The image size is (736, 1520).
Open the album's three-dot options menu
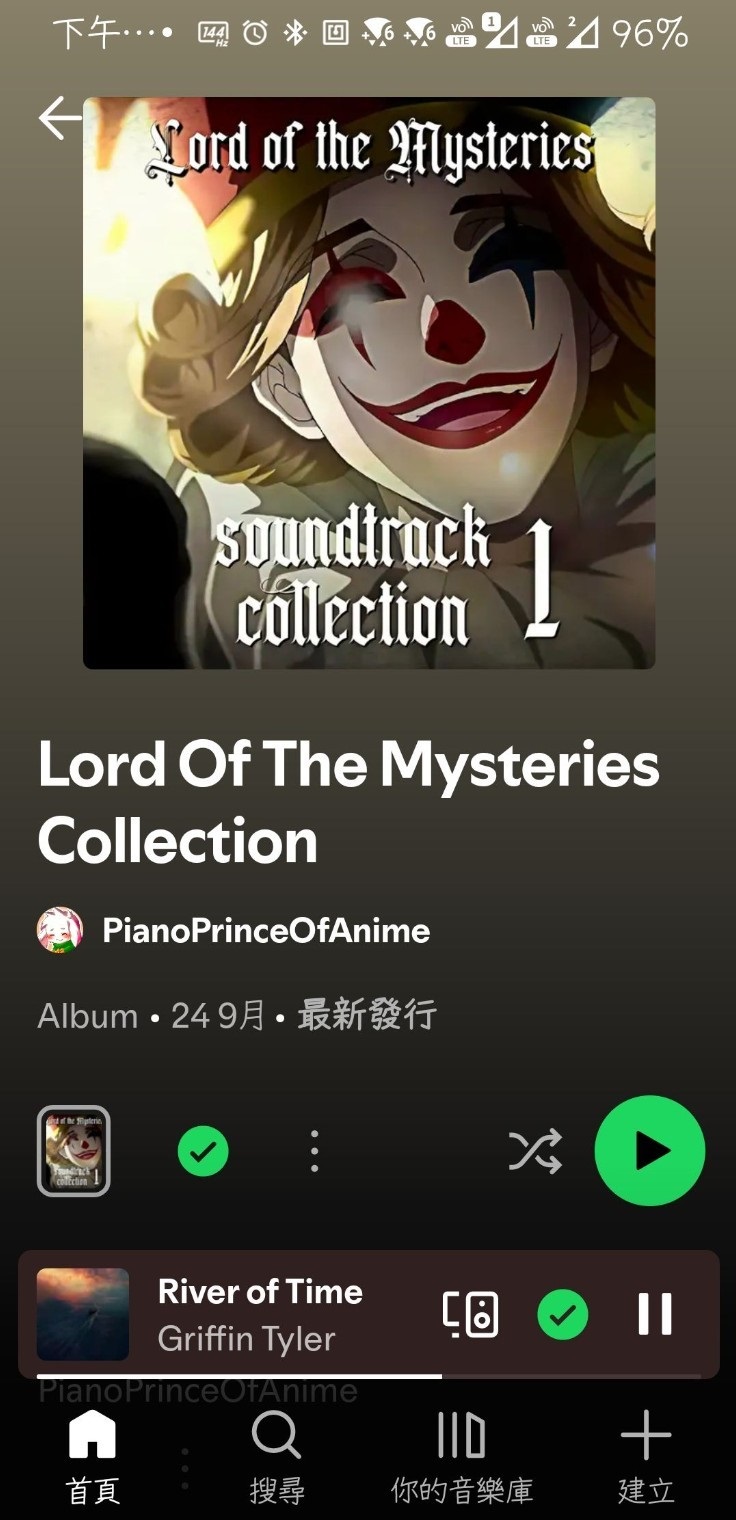pyautogui.click(x=314, y=1152)
